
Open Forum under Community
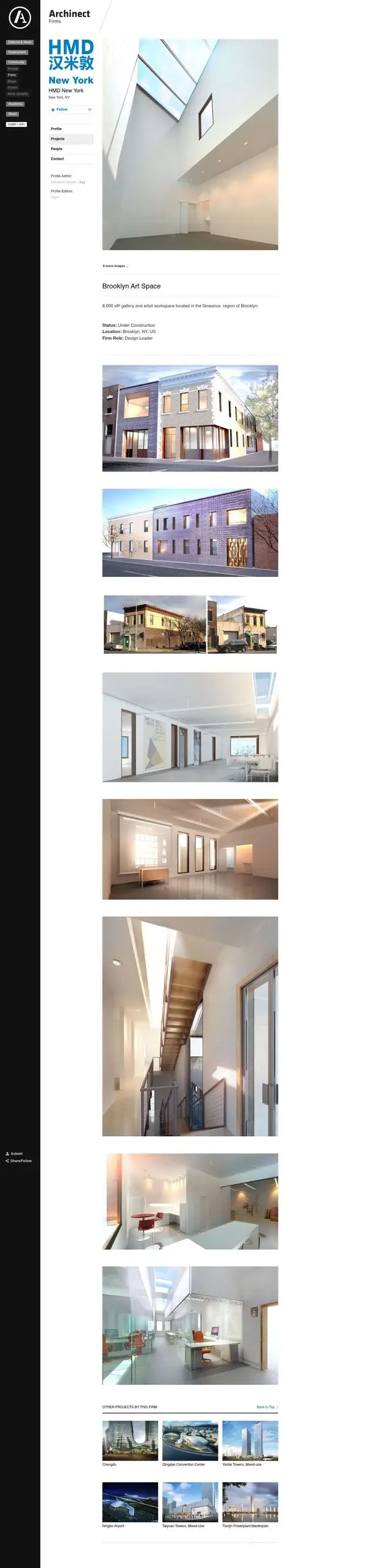coord(12,88)
